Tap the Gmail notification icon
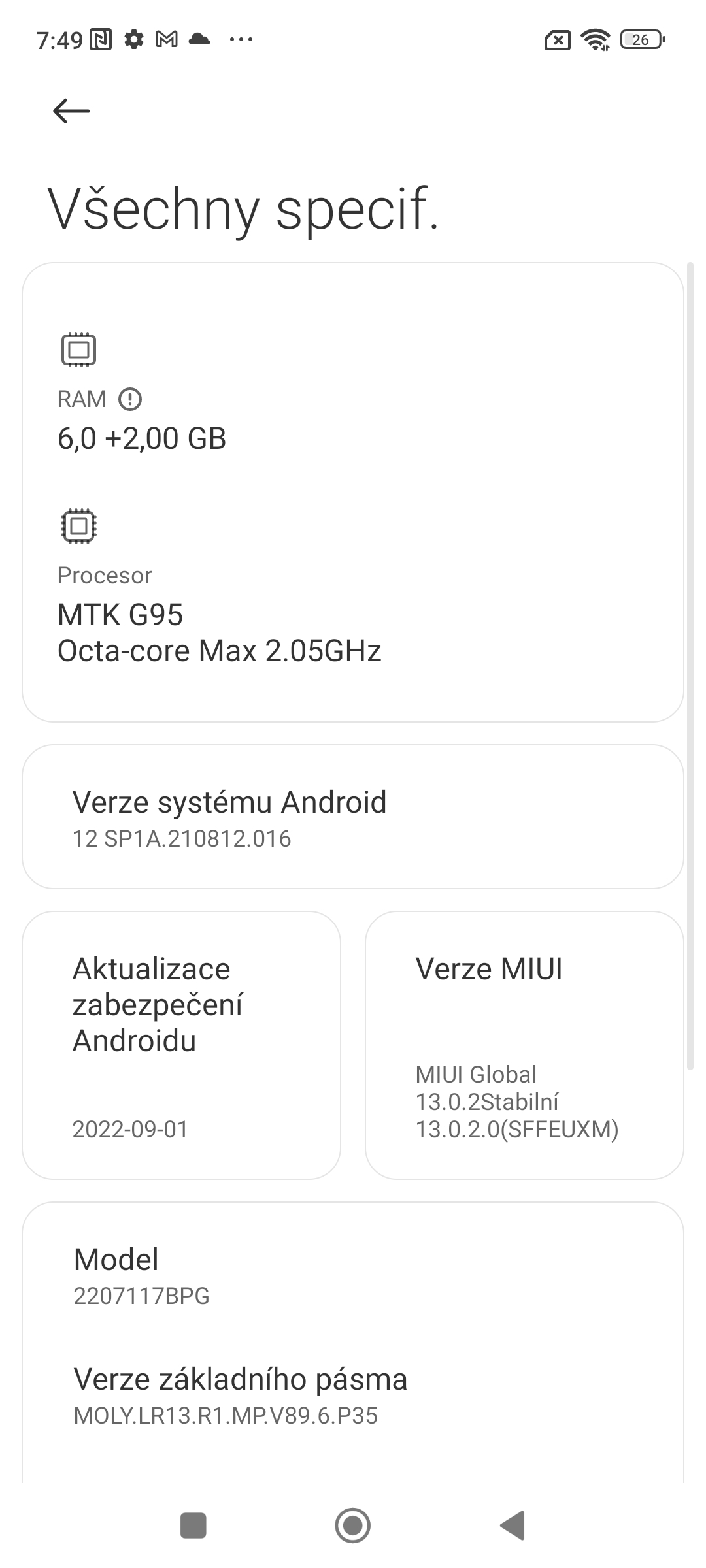 [x=165, y=39]
